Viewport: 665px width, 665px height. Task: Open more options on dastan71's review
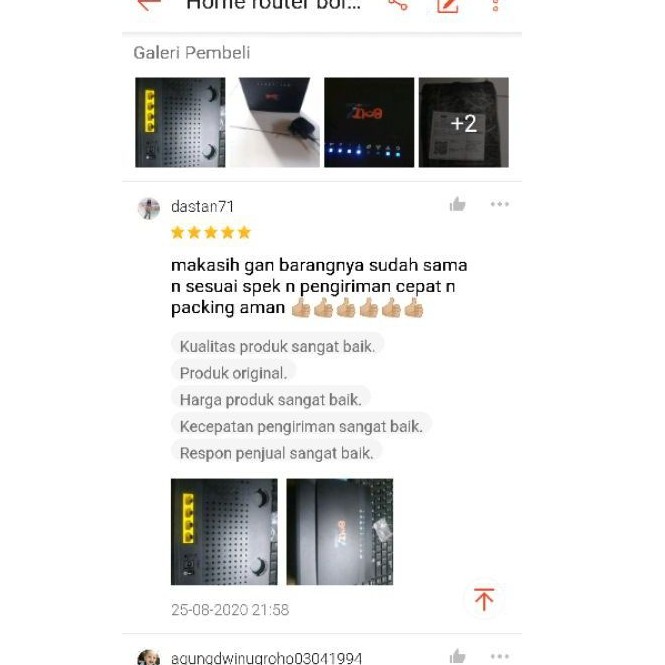tap(500, 205)
